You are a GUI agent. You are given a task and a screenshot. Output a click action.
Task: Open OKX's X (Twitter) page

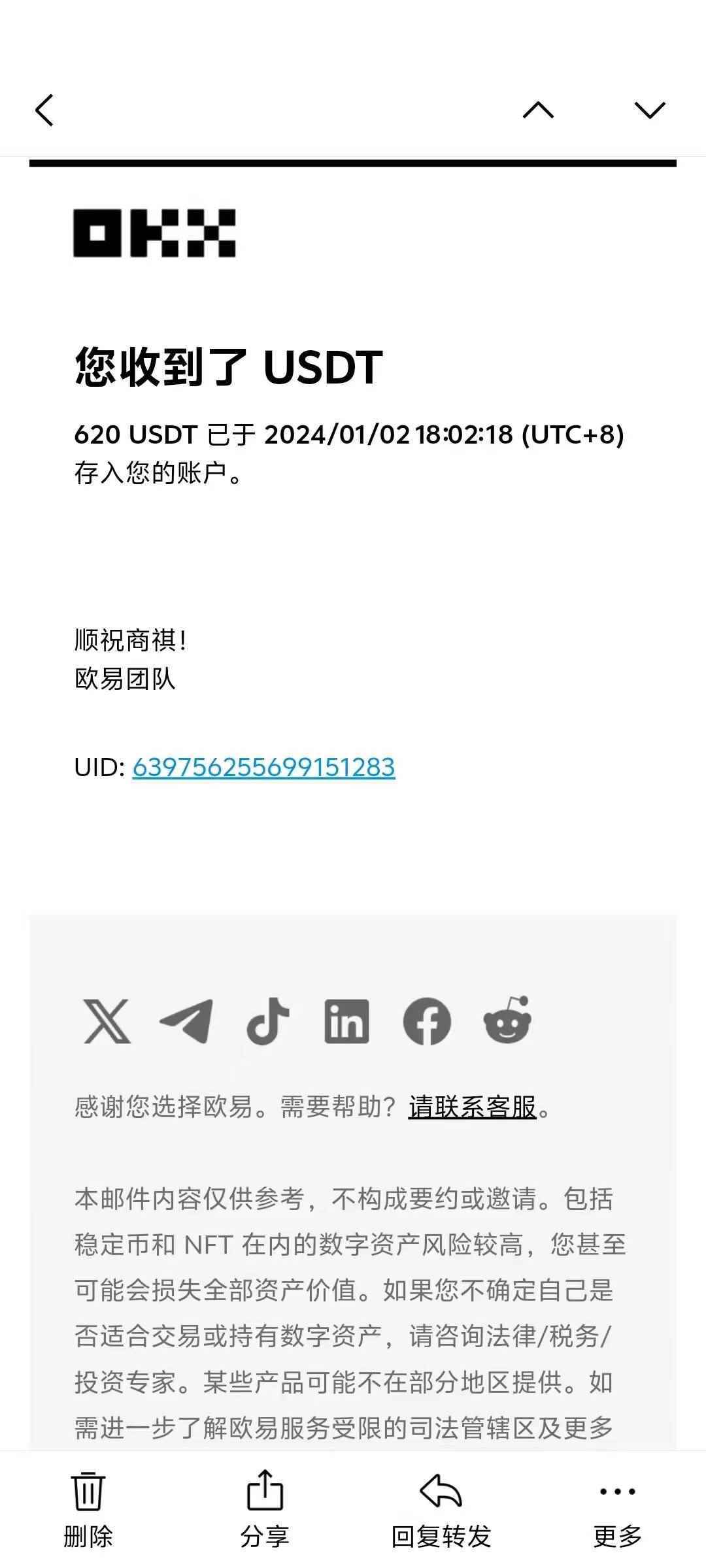(x=107, y=1021)
